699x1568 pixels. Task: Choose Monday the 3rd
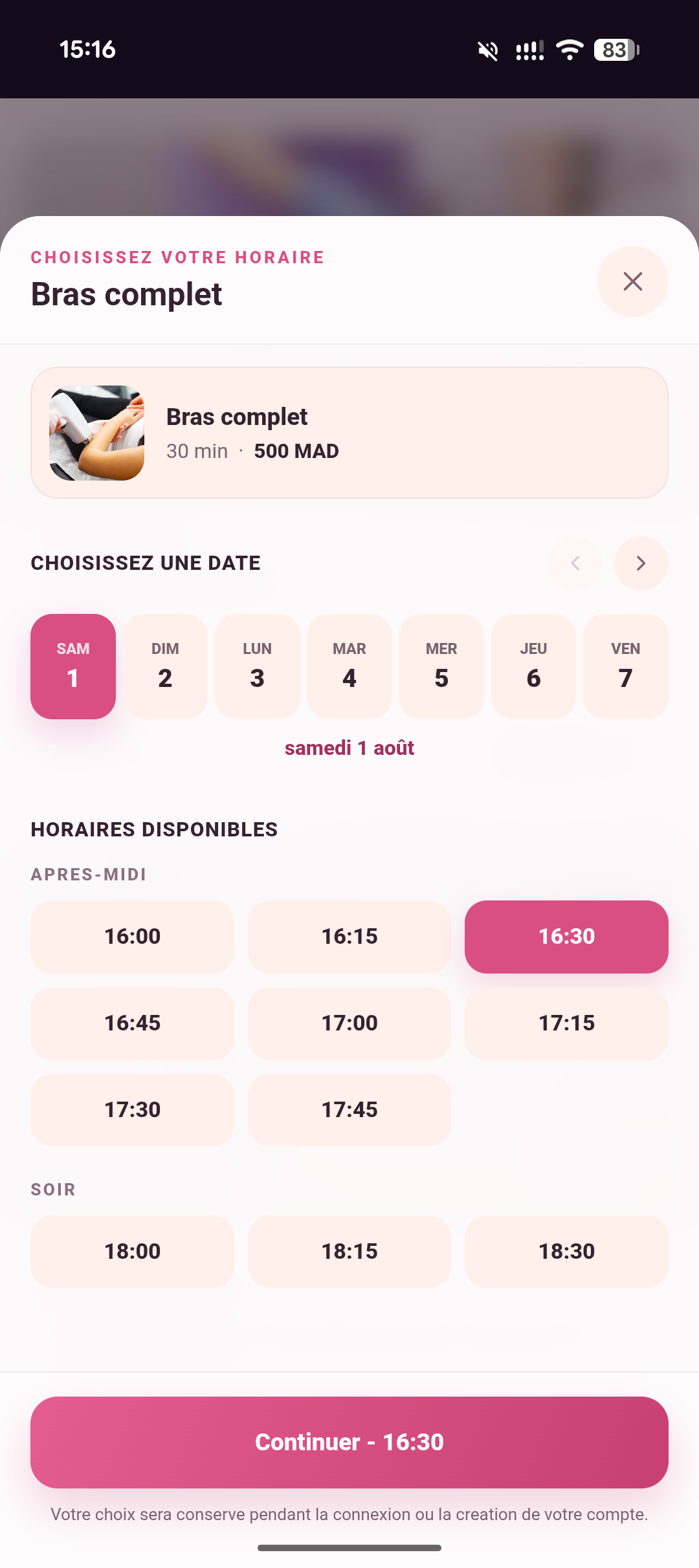click(x=257, y=666)
